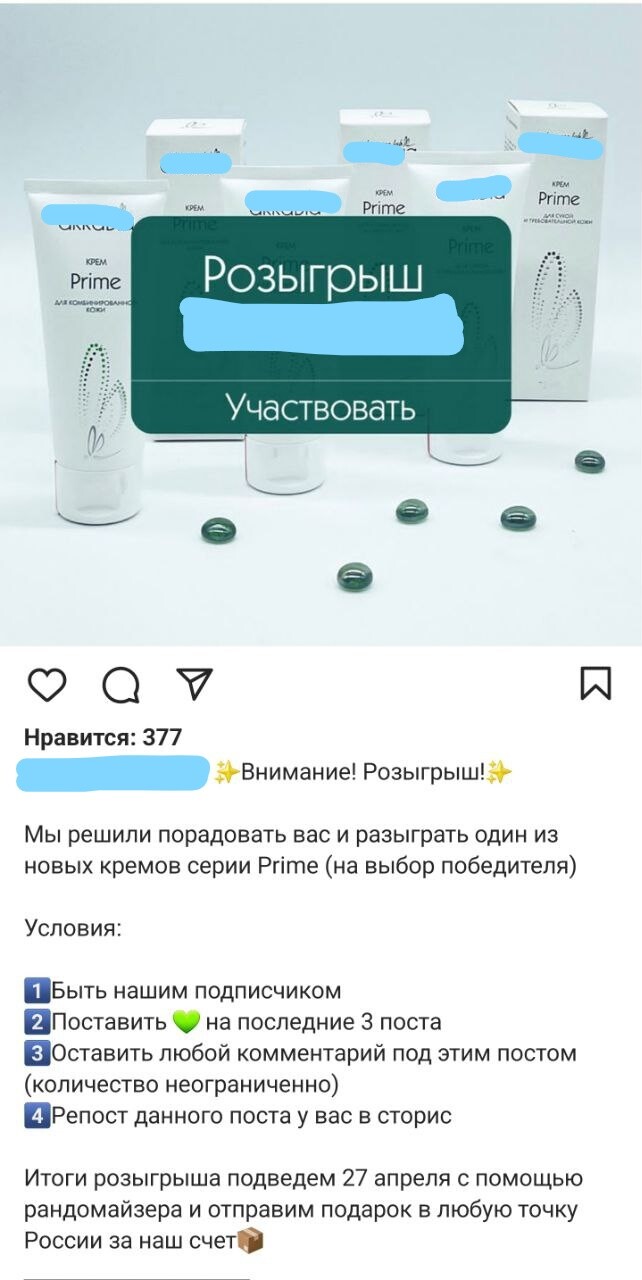Open comments on the giveaway post

(x=121, y=685)
